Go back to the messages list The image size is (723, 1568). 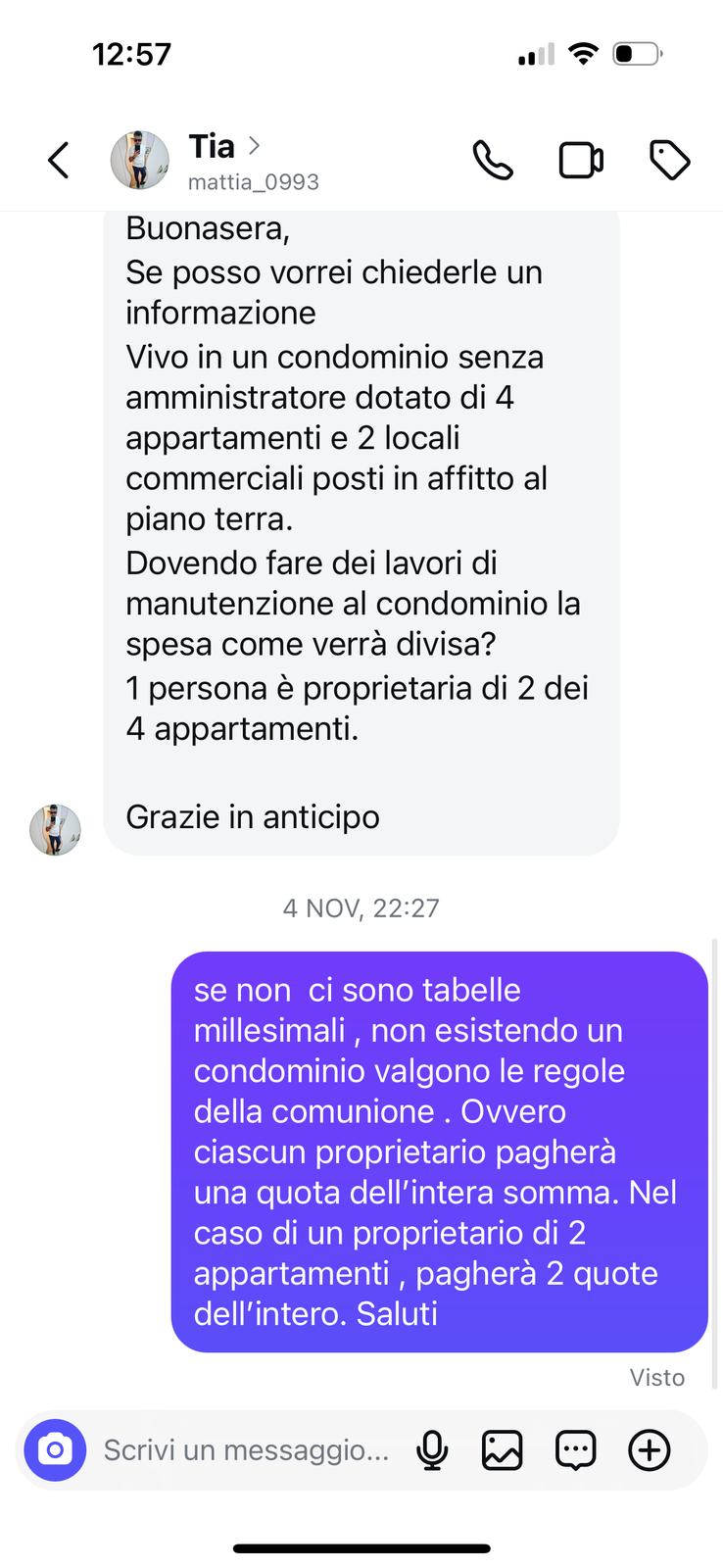point(59,160)
